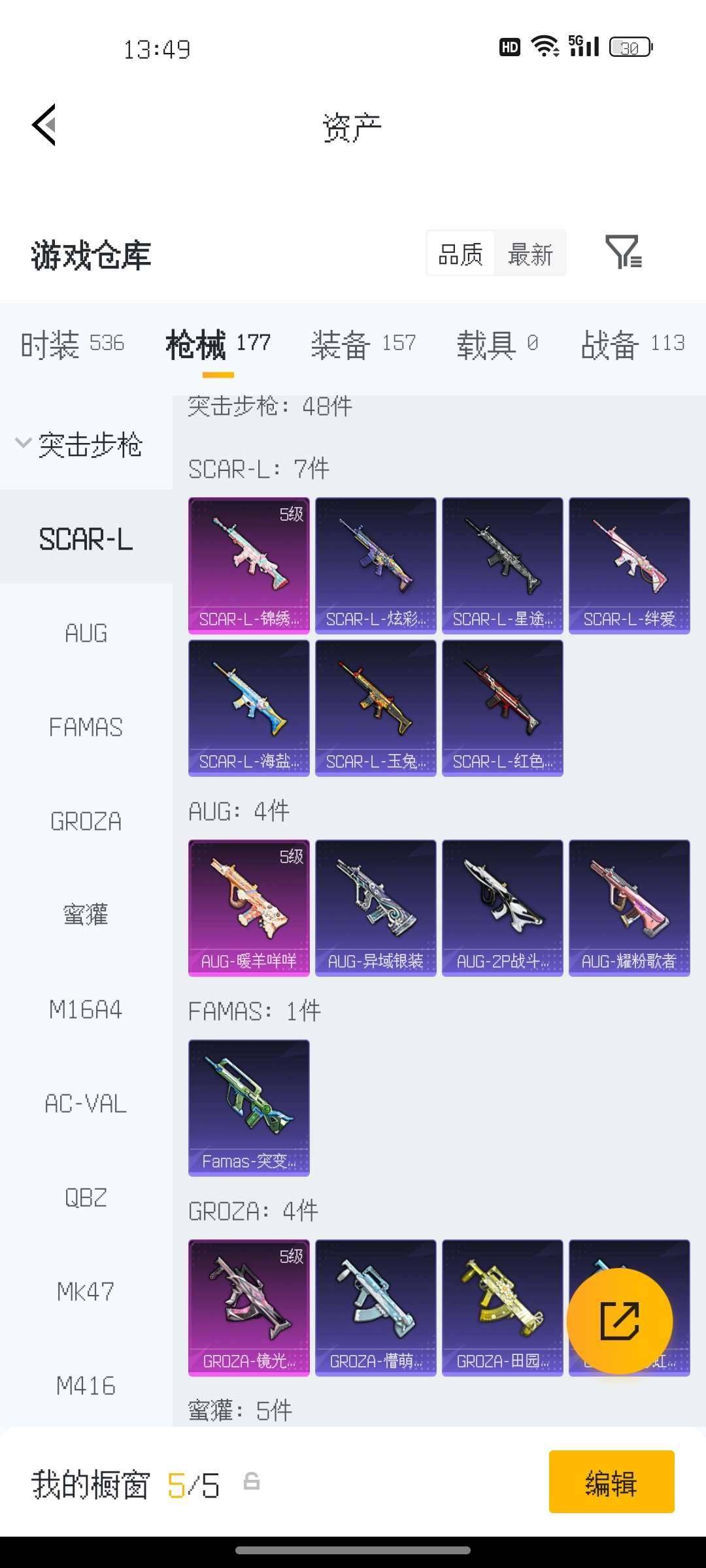Image resolution: width=706 pixels, height=1568 pixels.
Task: Select AUG in the side list
Action: coord(86,633)
